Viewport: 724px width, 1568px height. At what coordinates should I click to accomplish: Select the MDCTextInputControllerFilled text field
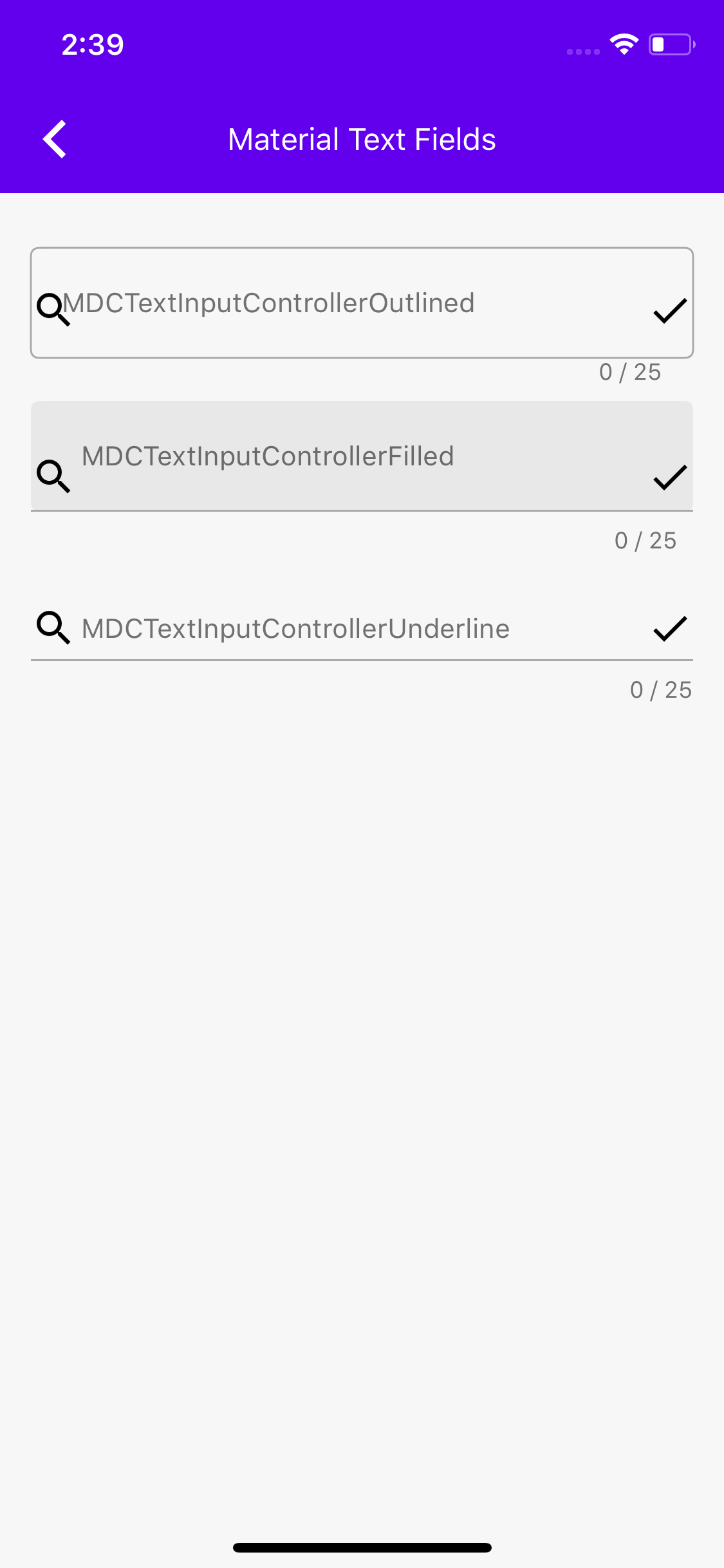268,455
